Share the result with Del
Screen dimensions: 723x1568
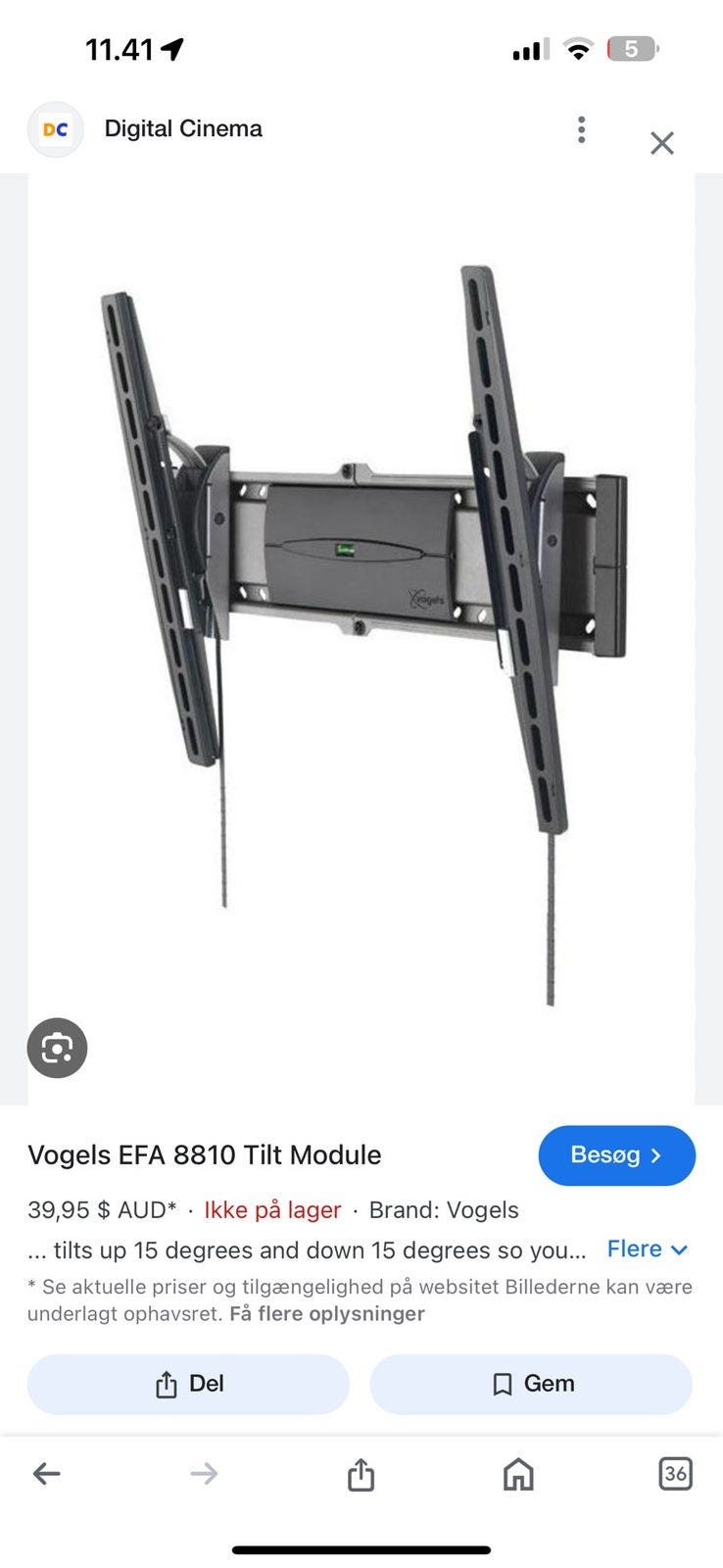(x=188, y=1384)
